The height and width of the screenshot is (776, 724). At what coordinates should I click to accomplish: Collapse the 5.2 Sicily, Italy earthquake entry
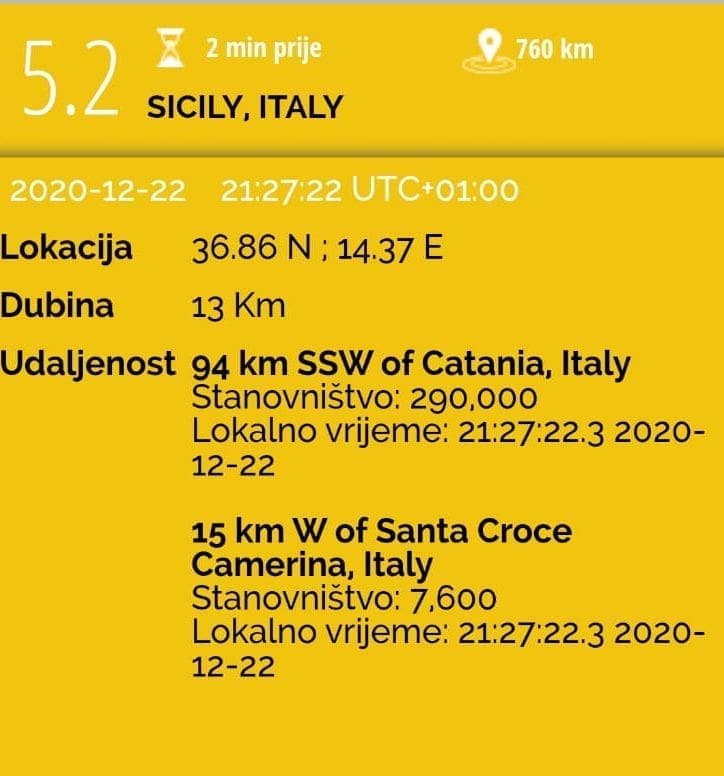[361, 78]
